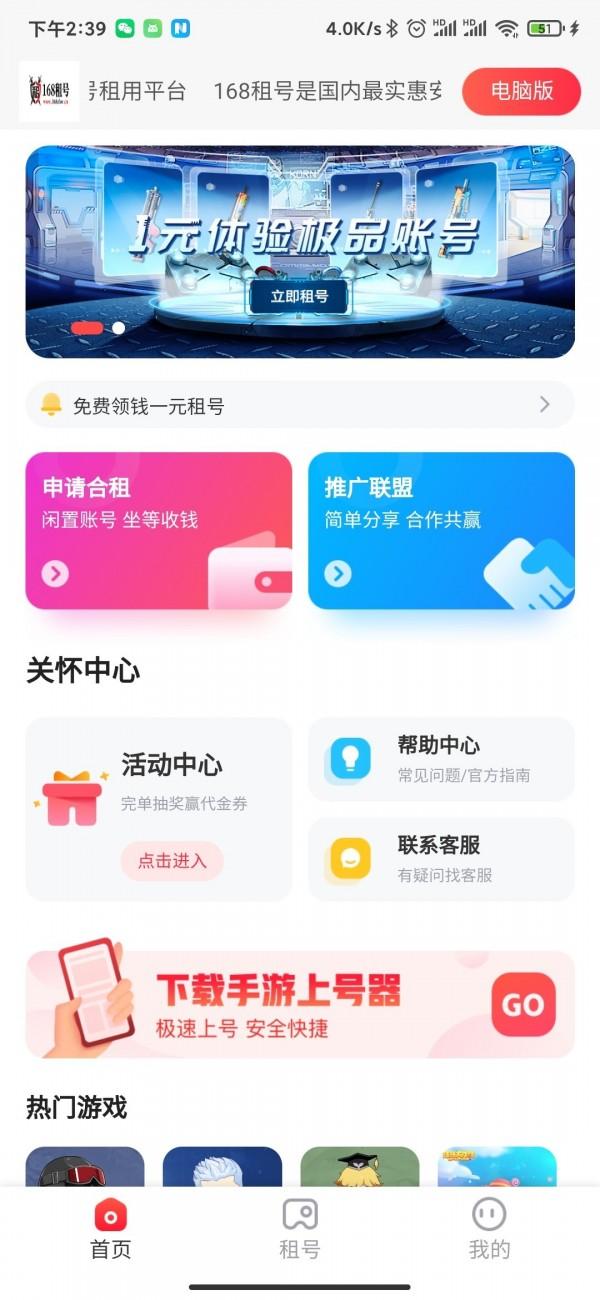Open the 推广联盟 card
Viewport: 600px width, 1300px height.
pos(441,530)
